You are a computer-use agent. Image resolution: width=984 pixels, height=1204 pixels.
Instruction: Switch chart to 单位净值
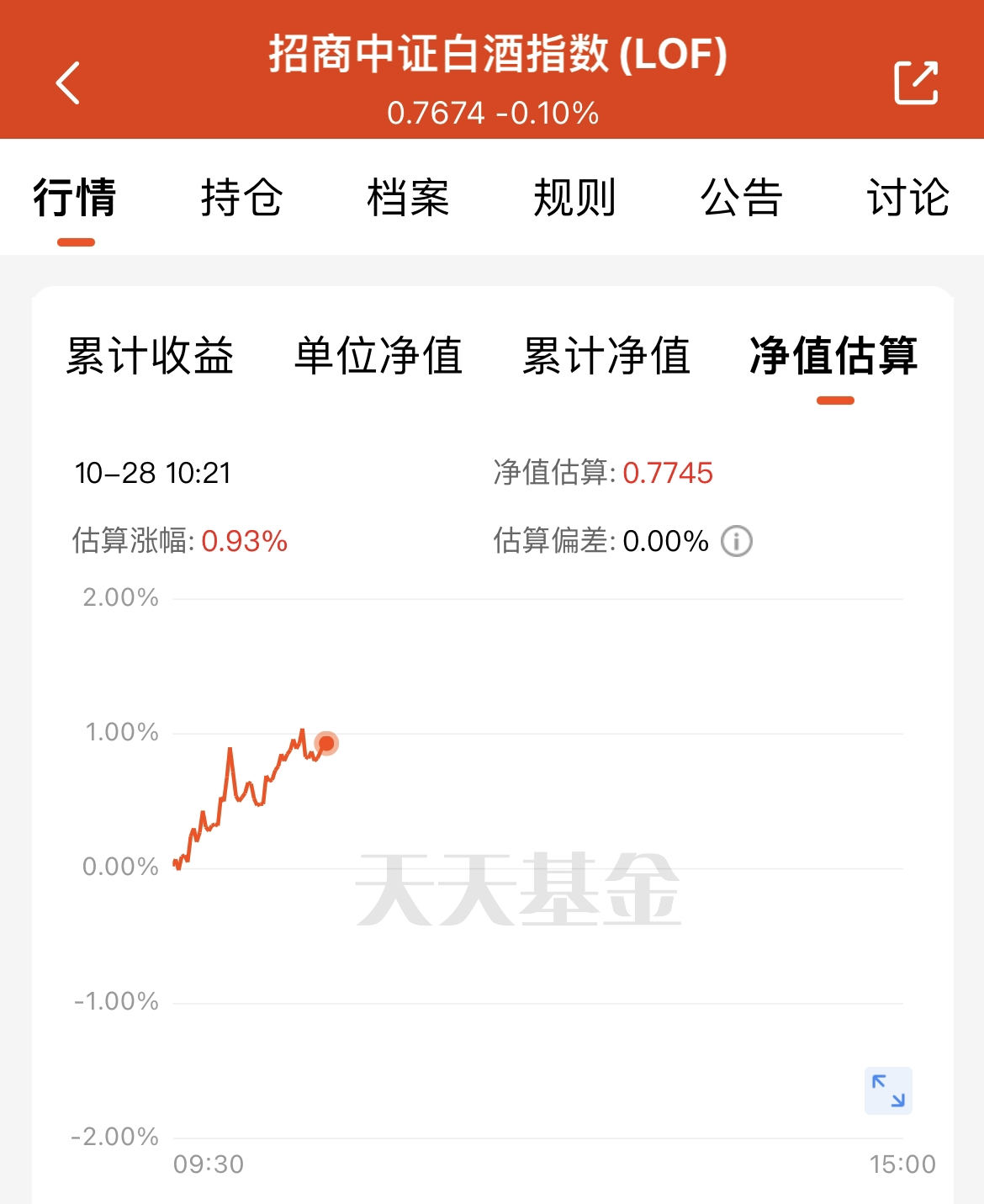[x=378, y=355]
